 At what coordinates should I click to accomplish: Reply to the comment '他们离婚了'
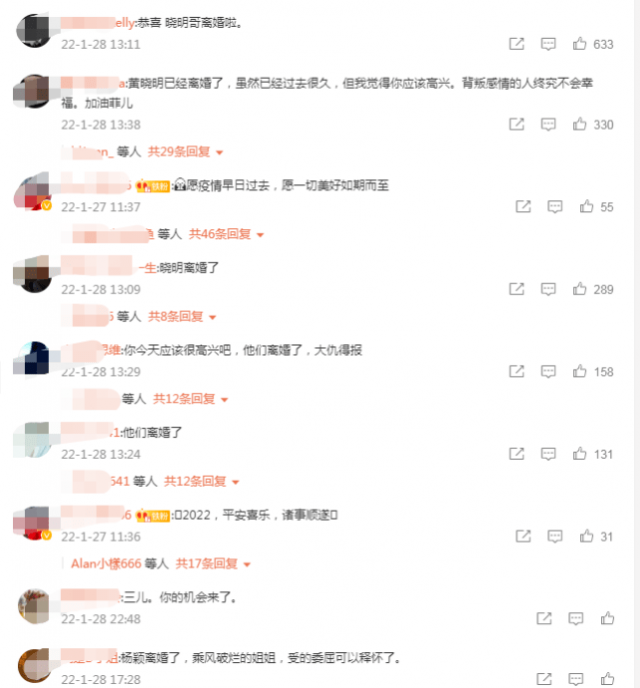[548, 454]
